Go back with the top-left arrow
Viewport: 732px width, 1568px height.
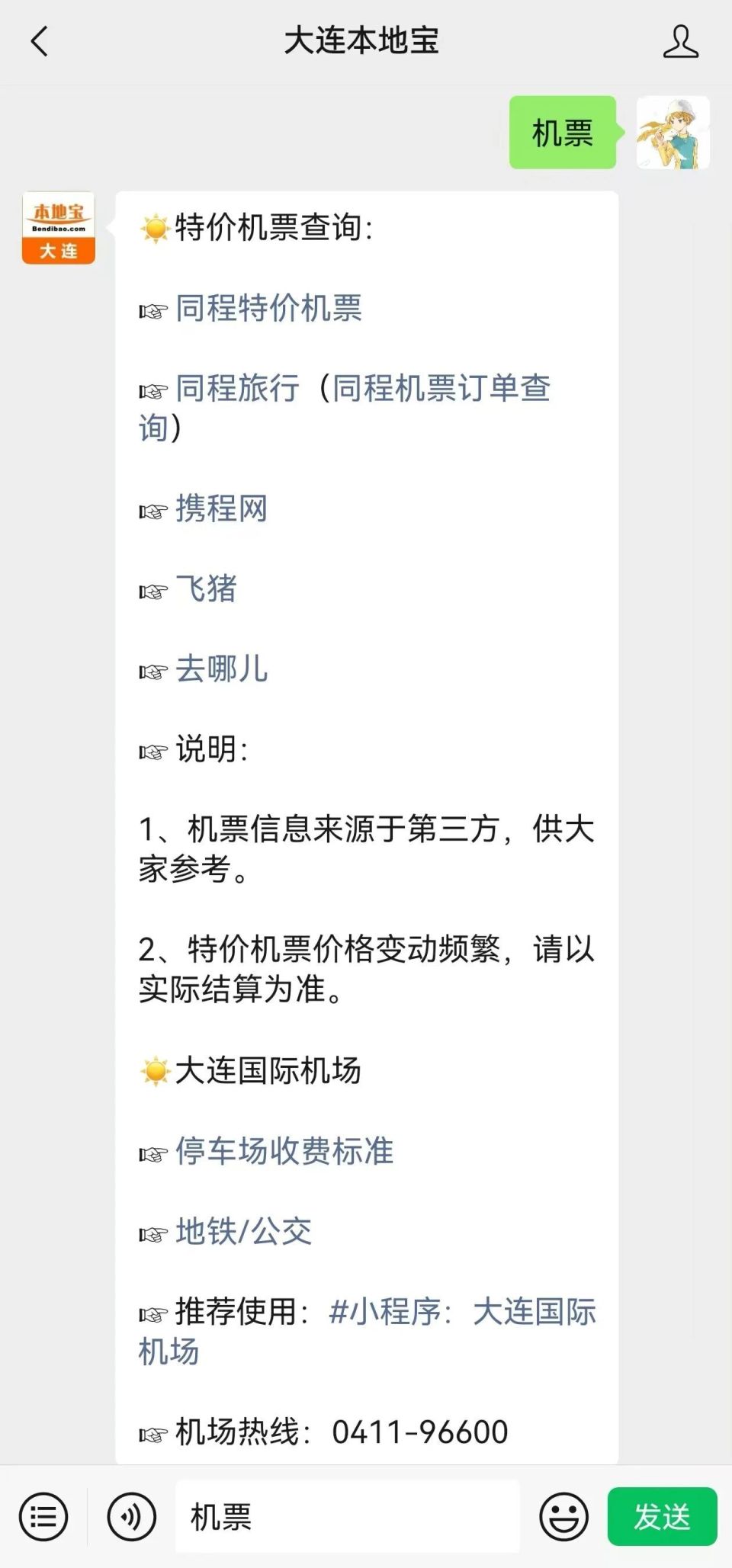click(38, 42)
